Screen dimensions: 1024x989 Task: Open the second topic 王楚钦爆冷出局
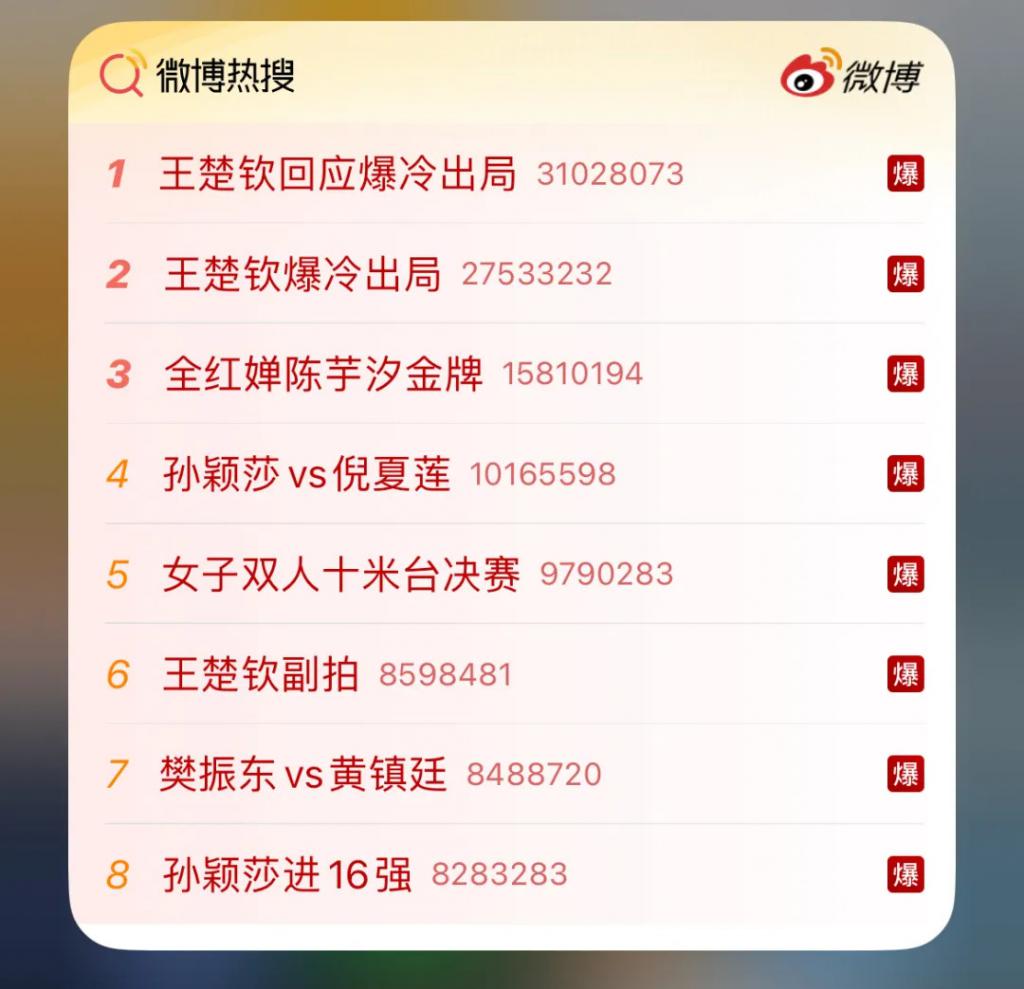click(x=302, y=274)
